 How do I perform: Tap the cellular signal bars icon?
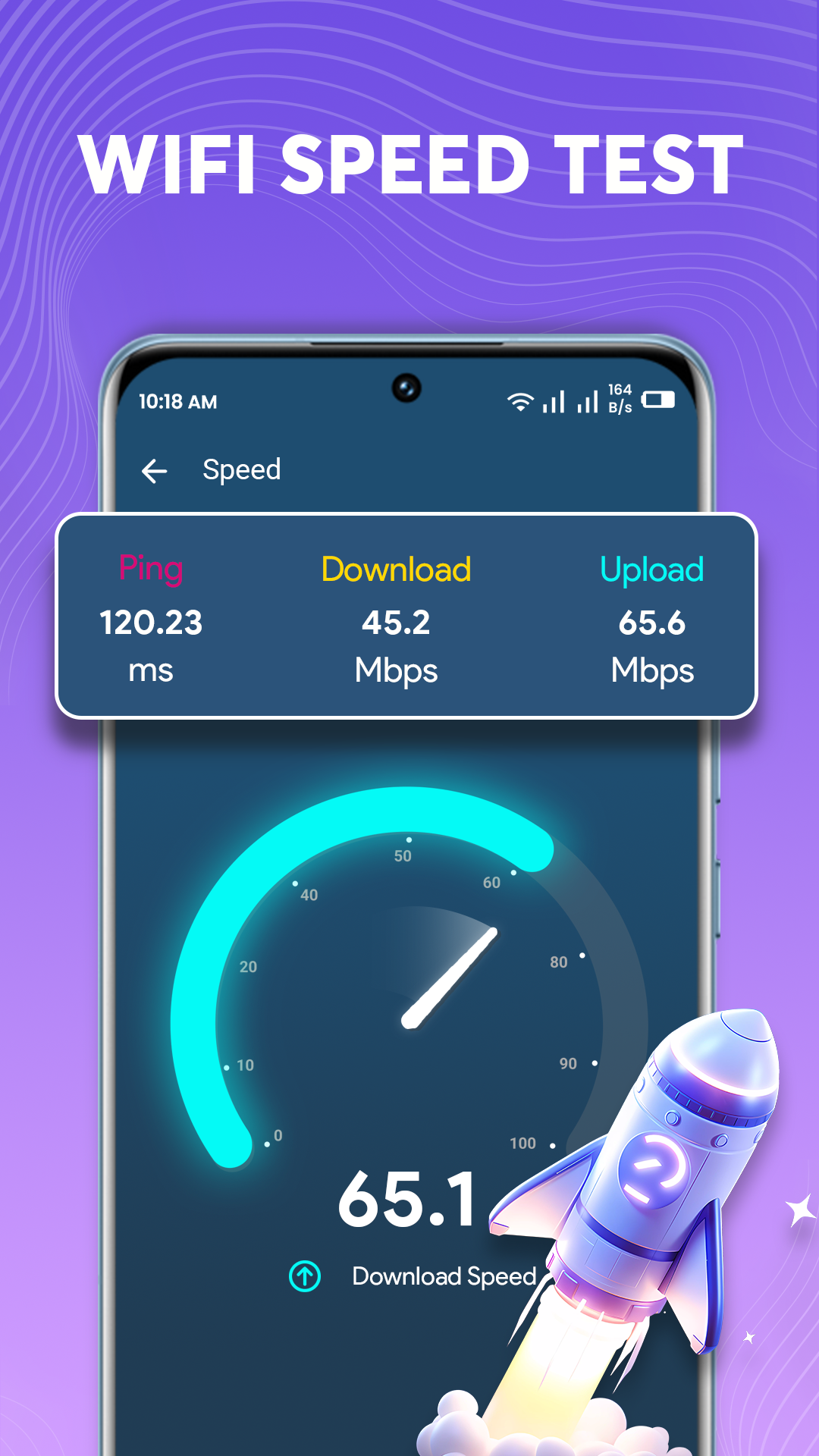[553, 403]
